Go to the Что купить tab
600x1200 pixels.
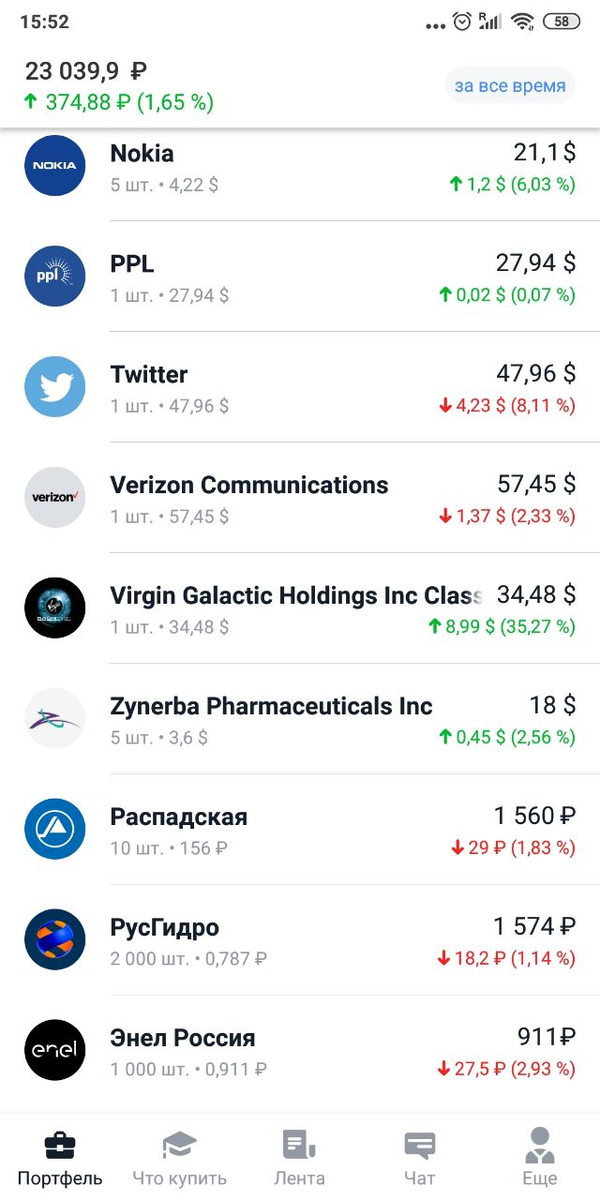(x=180, y=1158)
